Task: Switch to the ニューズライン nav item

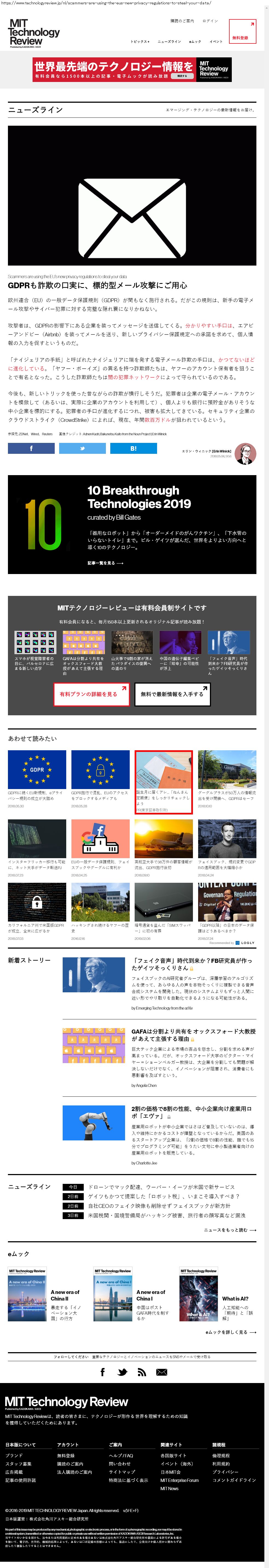Action: 169,41
